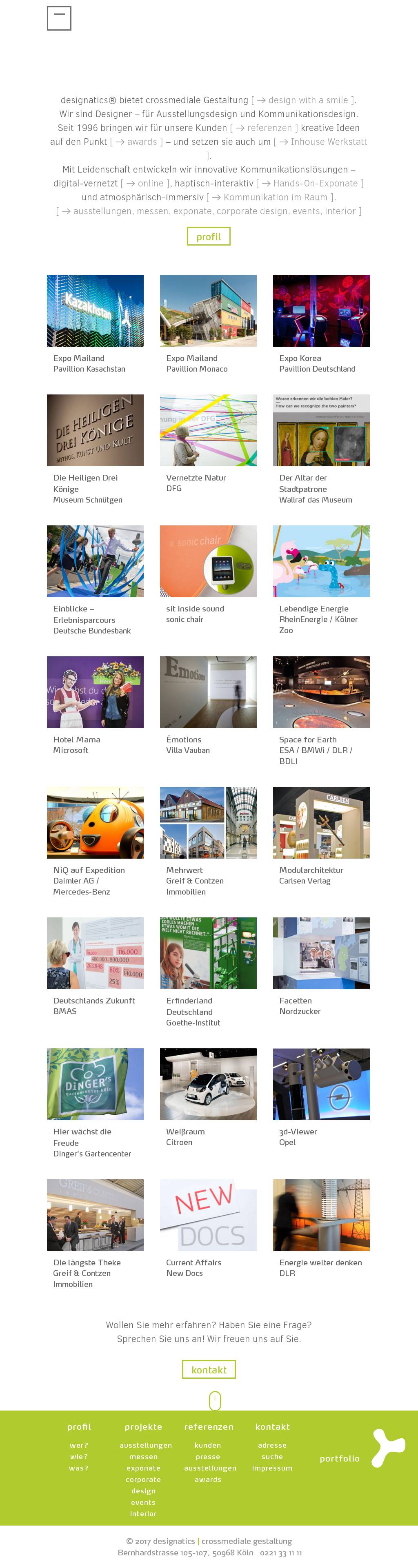Open Weißraum Citroen project

pos(208,1084)
